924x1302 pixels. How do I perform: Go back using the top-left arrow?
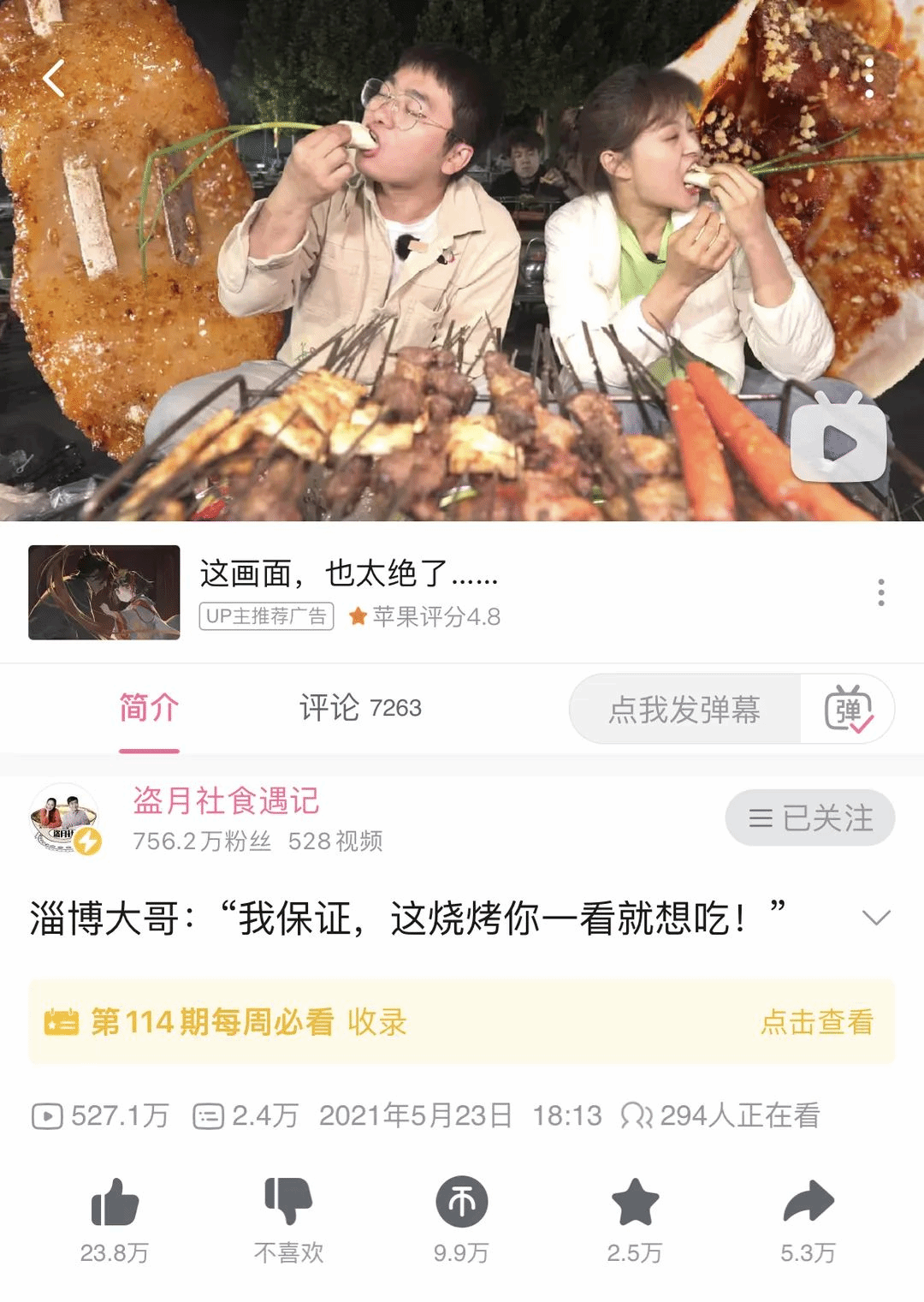click(x=54, y=80)
